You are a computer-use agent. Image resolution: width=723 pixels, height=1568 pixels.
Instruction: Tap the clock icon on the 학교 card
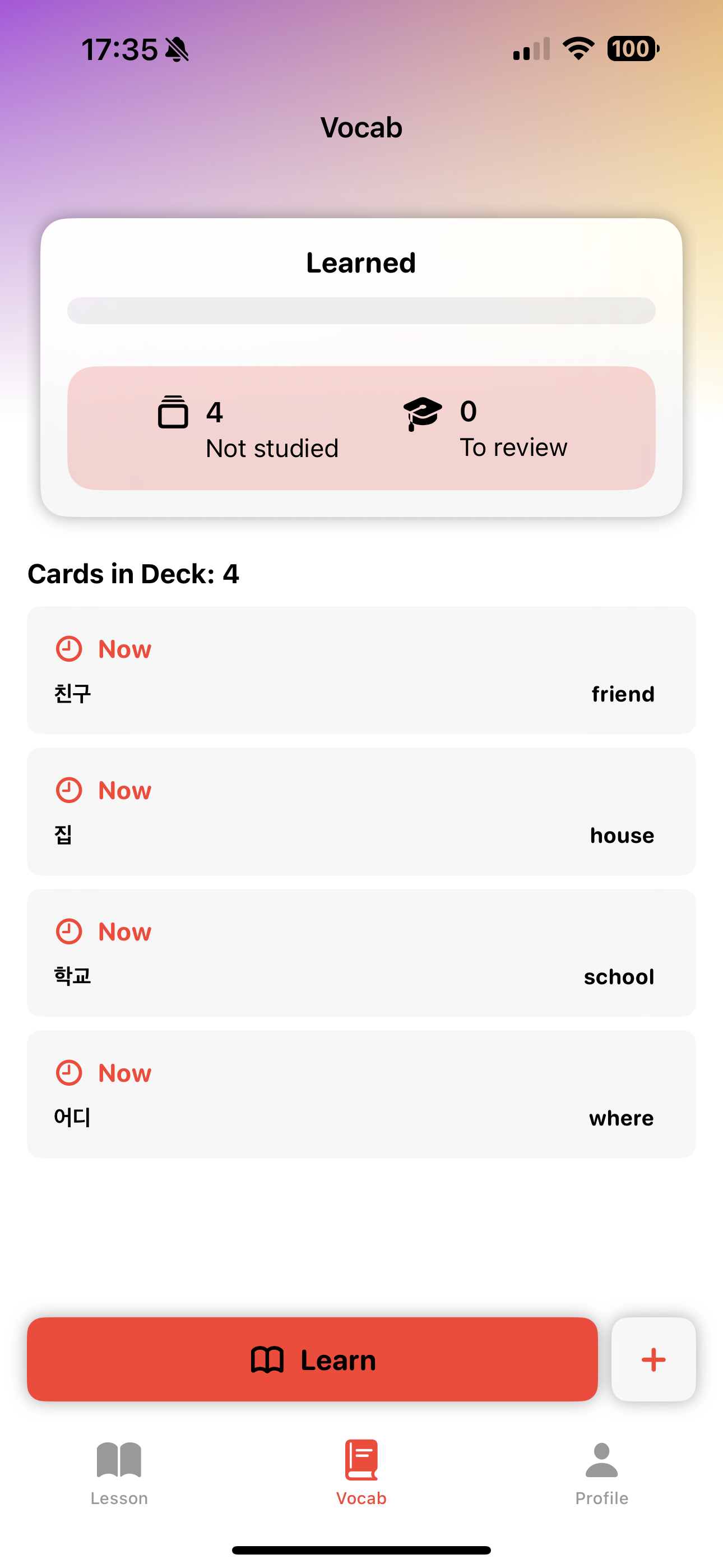[69, 931]
